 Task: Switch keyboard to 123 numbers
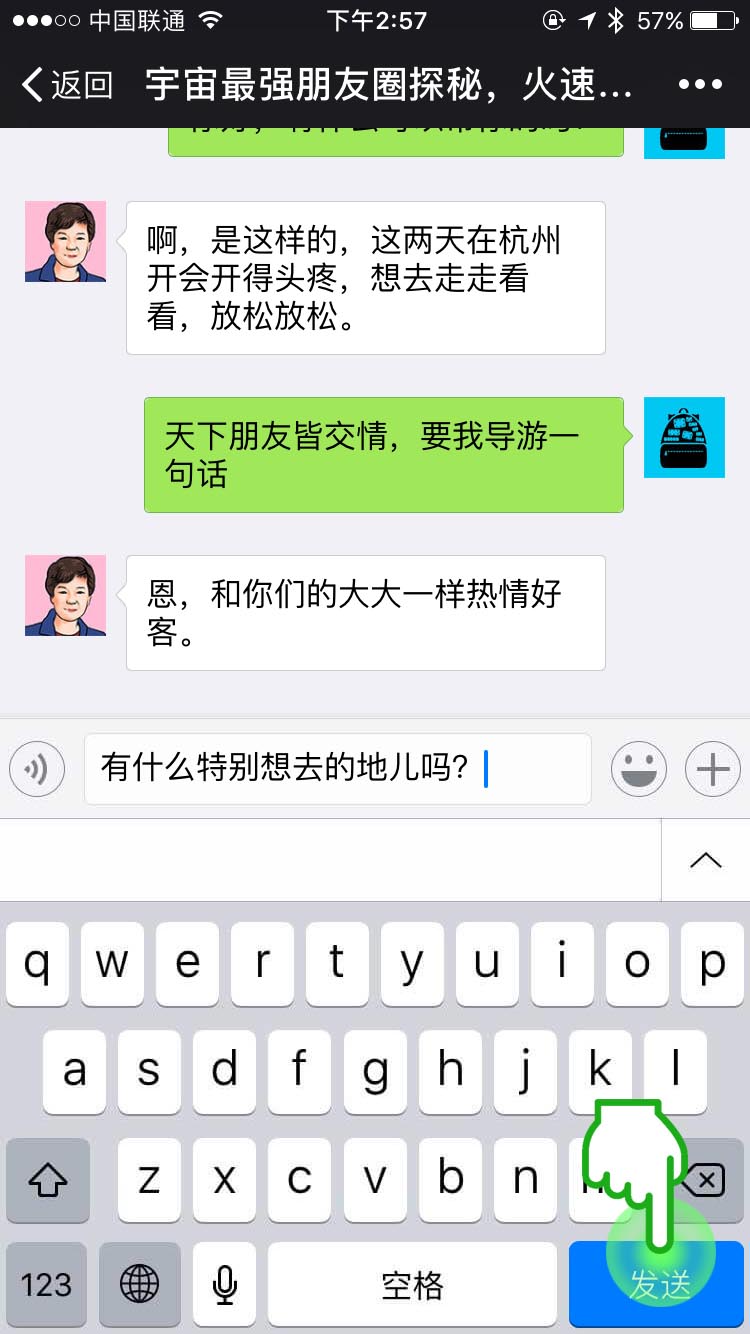(46, 1284)
